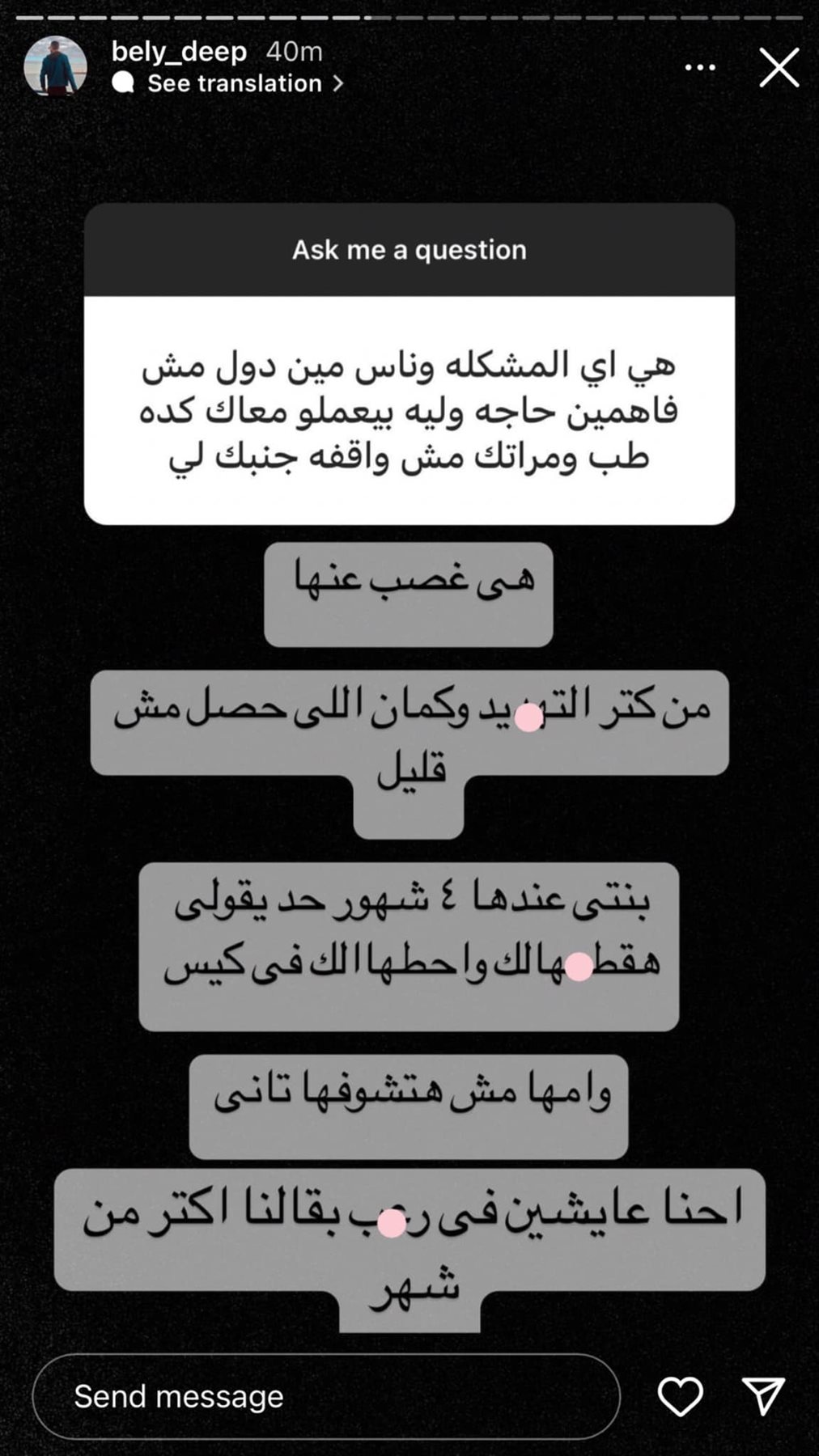Open the bely_deep username link

tap(179, 51)
